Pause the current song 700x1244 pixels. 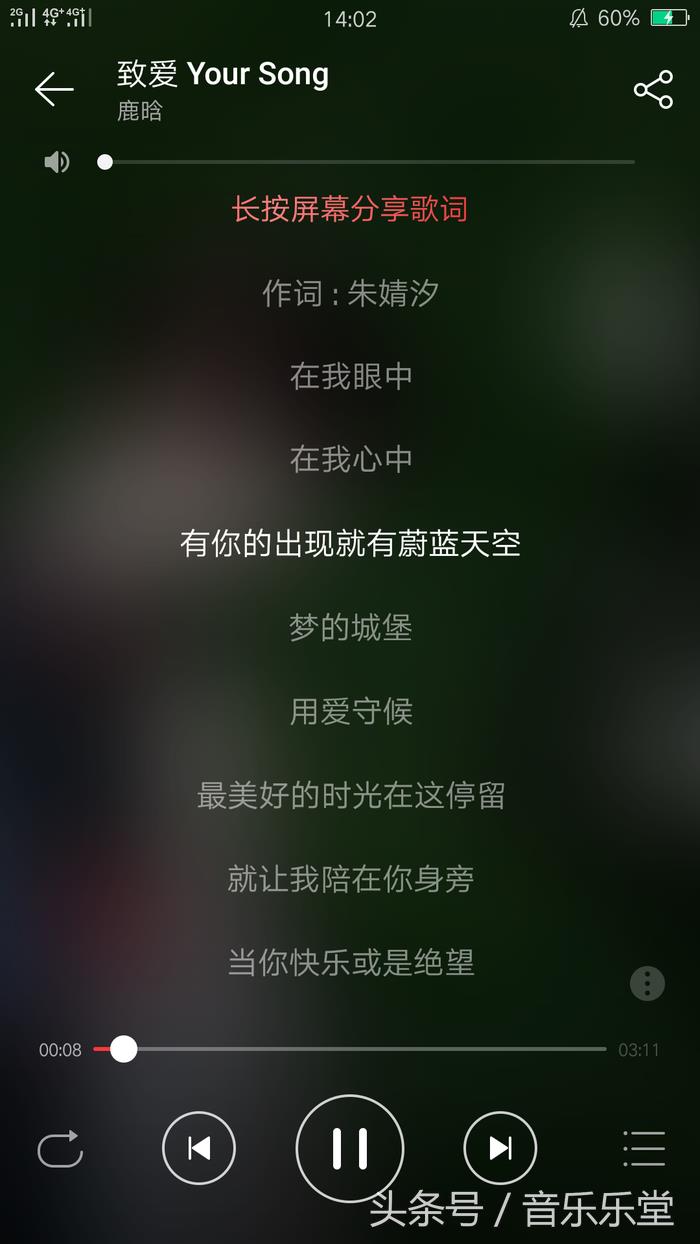[x=350, y=1149]
